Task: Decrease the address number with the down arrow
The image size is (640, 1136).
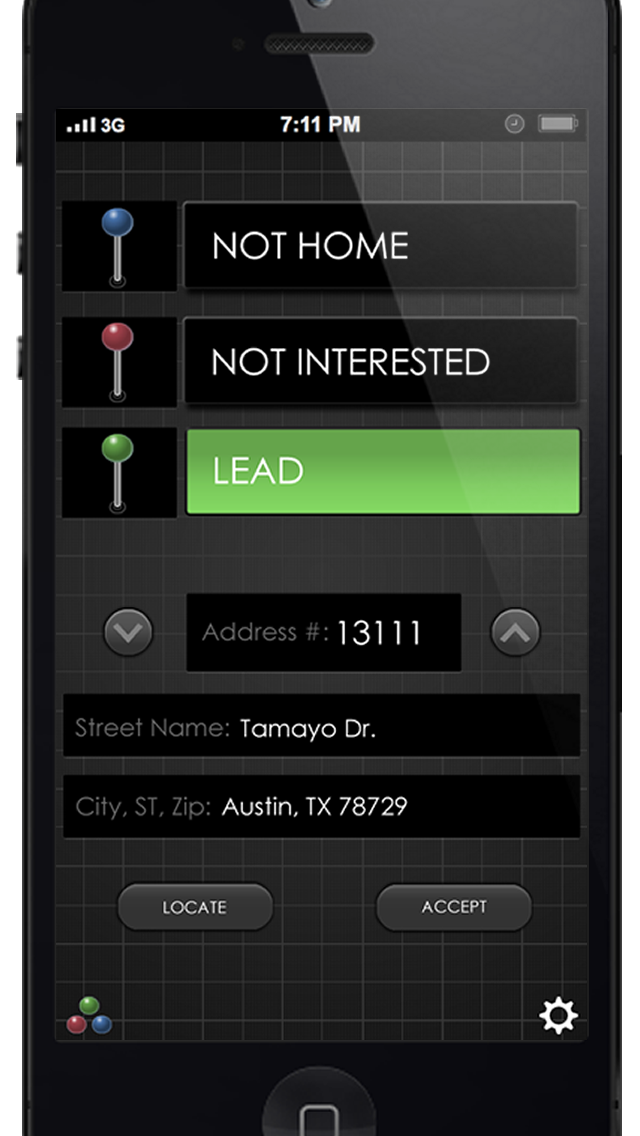Action: [x=129, y=632]
